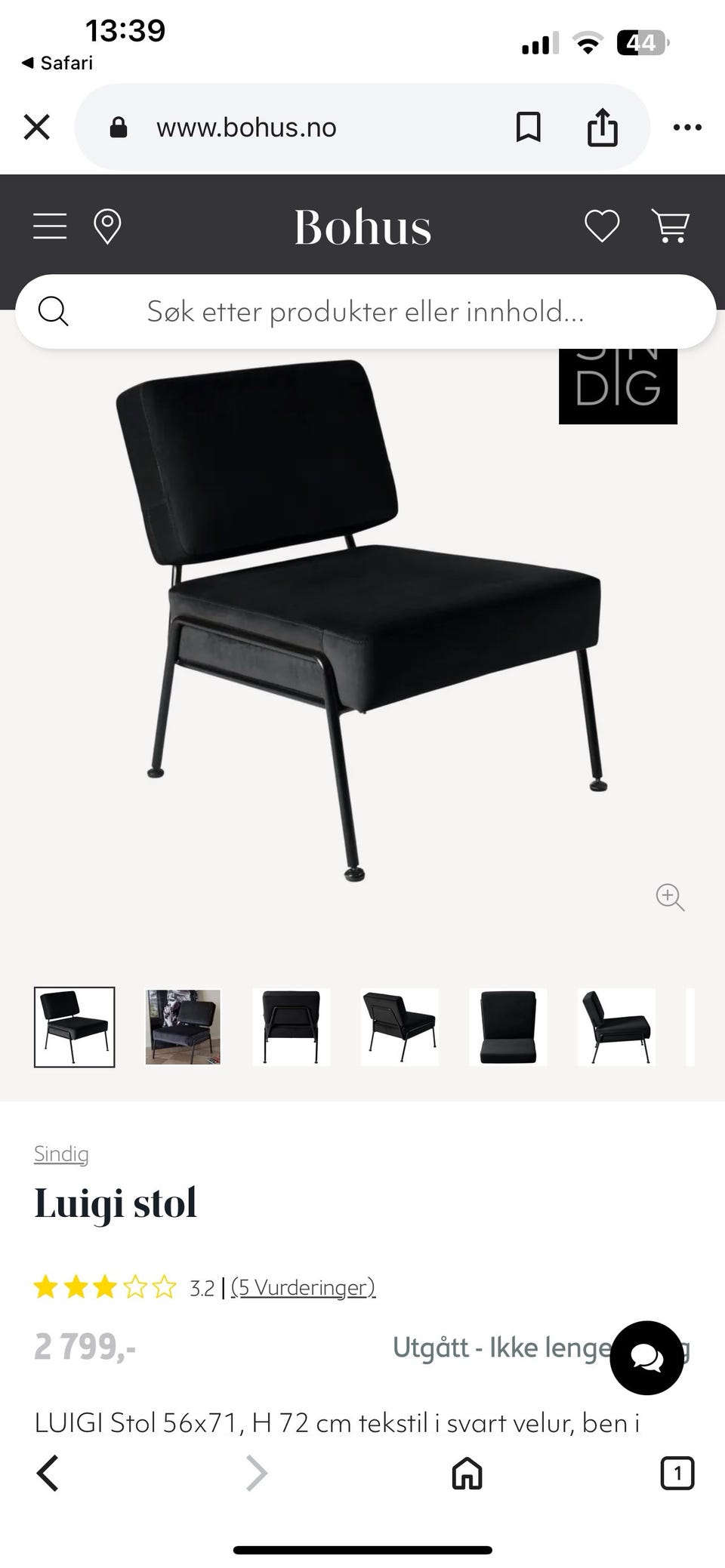Bookmark this Bohus page
This screenshot has height=1568, width=725.
click(528, 127)
